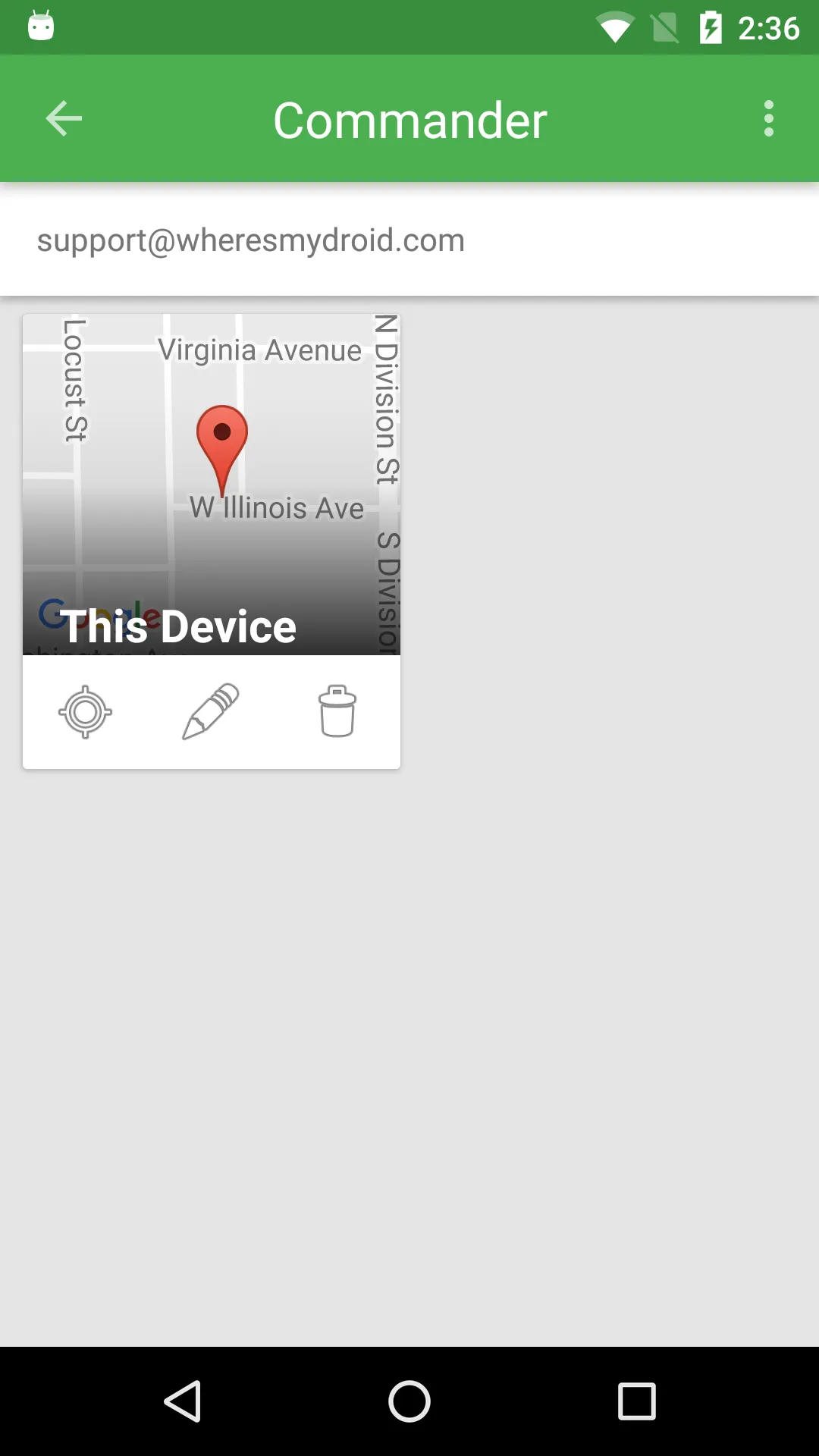Tap the system home button

point(409,1401)
